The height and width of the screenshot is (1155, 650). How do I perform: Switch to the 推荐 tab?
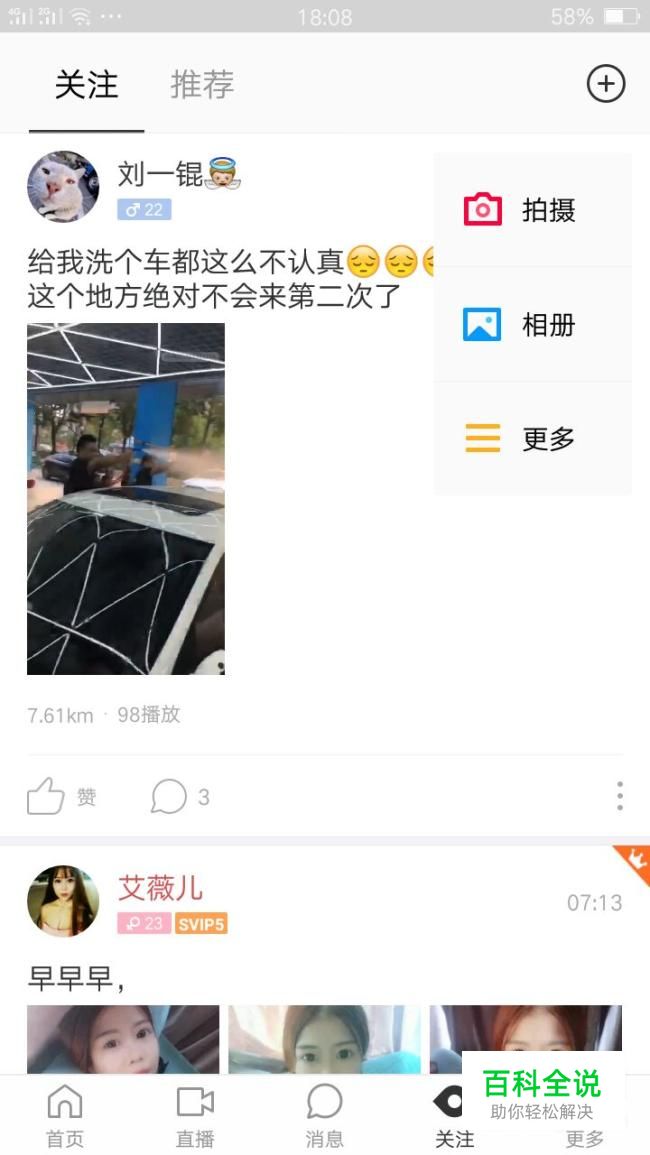pyautogui.click(x=202, y=84)
